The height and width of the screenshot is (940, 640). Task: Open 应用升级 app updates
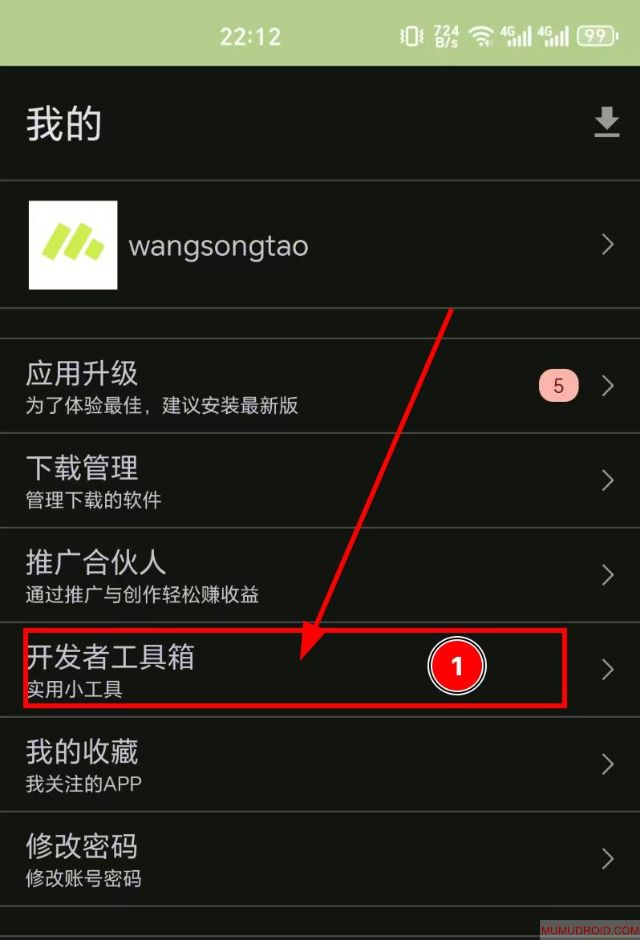tap(320, 386)
